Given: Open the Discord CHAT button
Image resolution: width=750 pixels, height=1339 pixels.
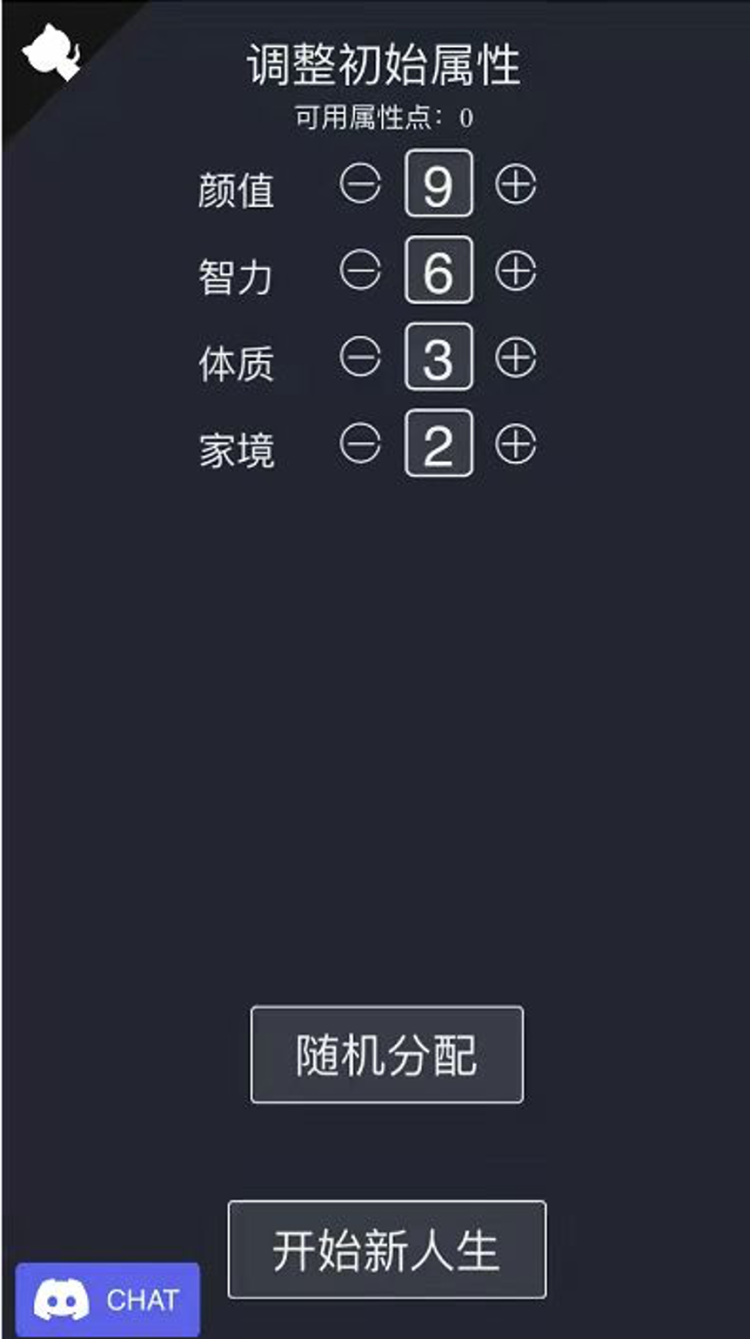Looking at the screenshot, I should pos(108,1300).
